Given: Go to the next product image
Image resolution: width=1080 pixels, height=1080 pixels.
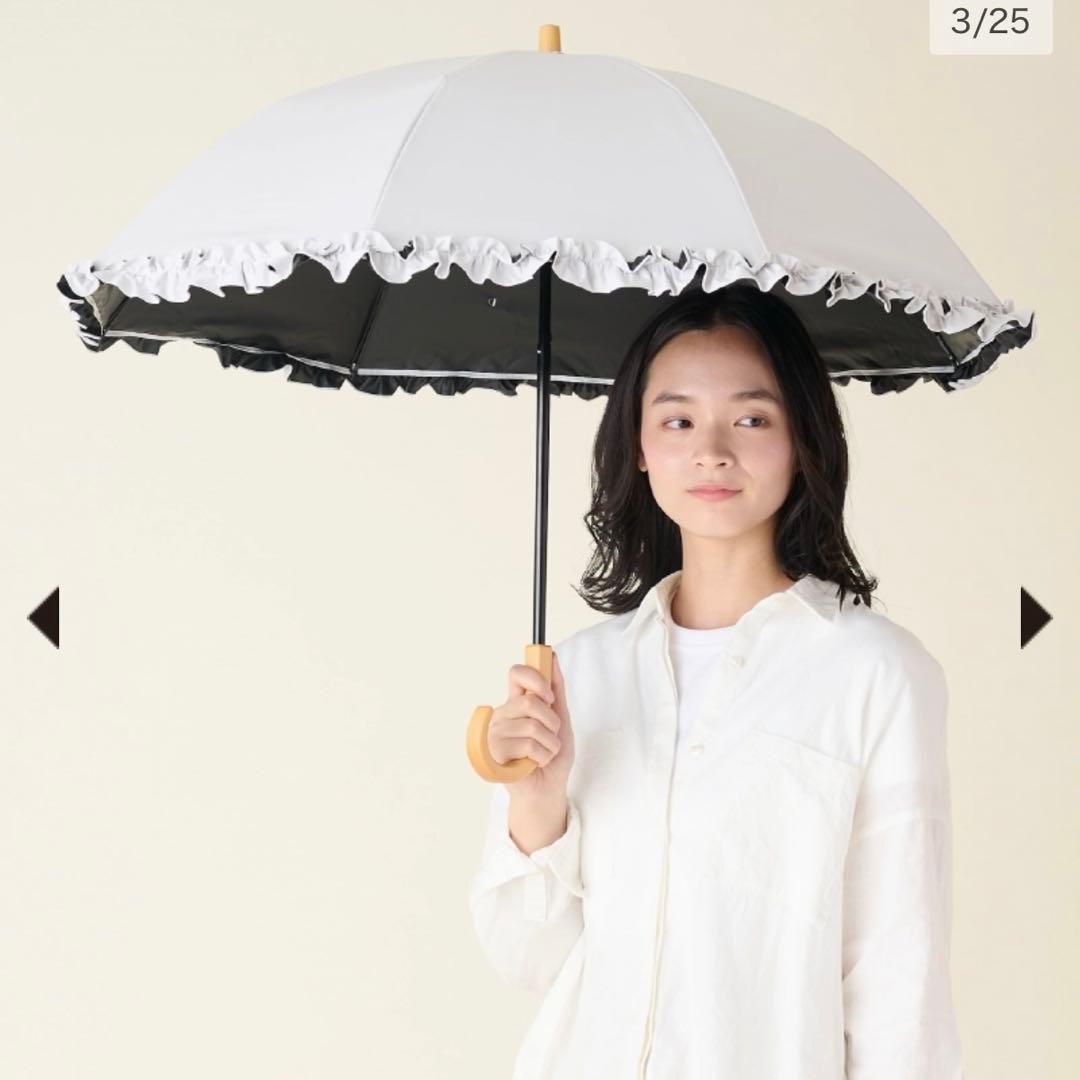Looking at the screenshot, I should pos(1035,617).
